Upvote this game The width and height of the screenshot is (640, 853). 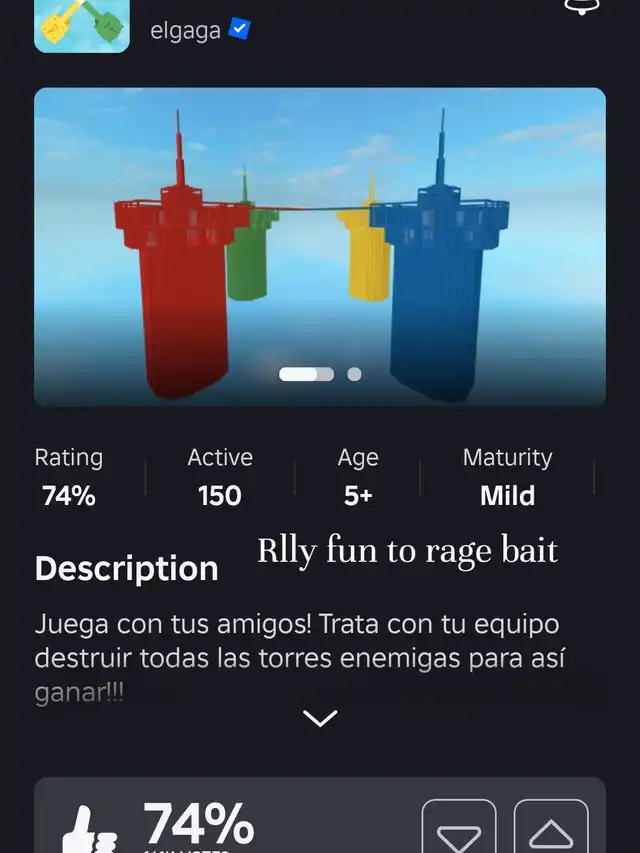[x=550, y=830]
